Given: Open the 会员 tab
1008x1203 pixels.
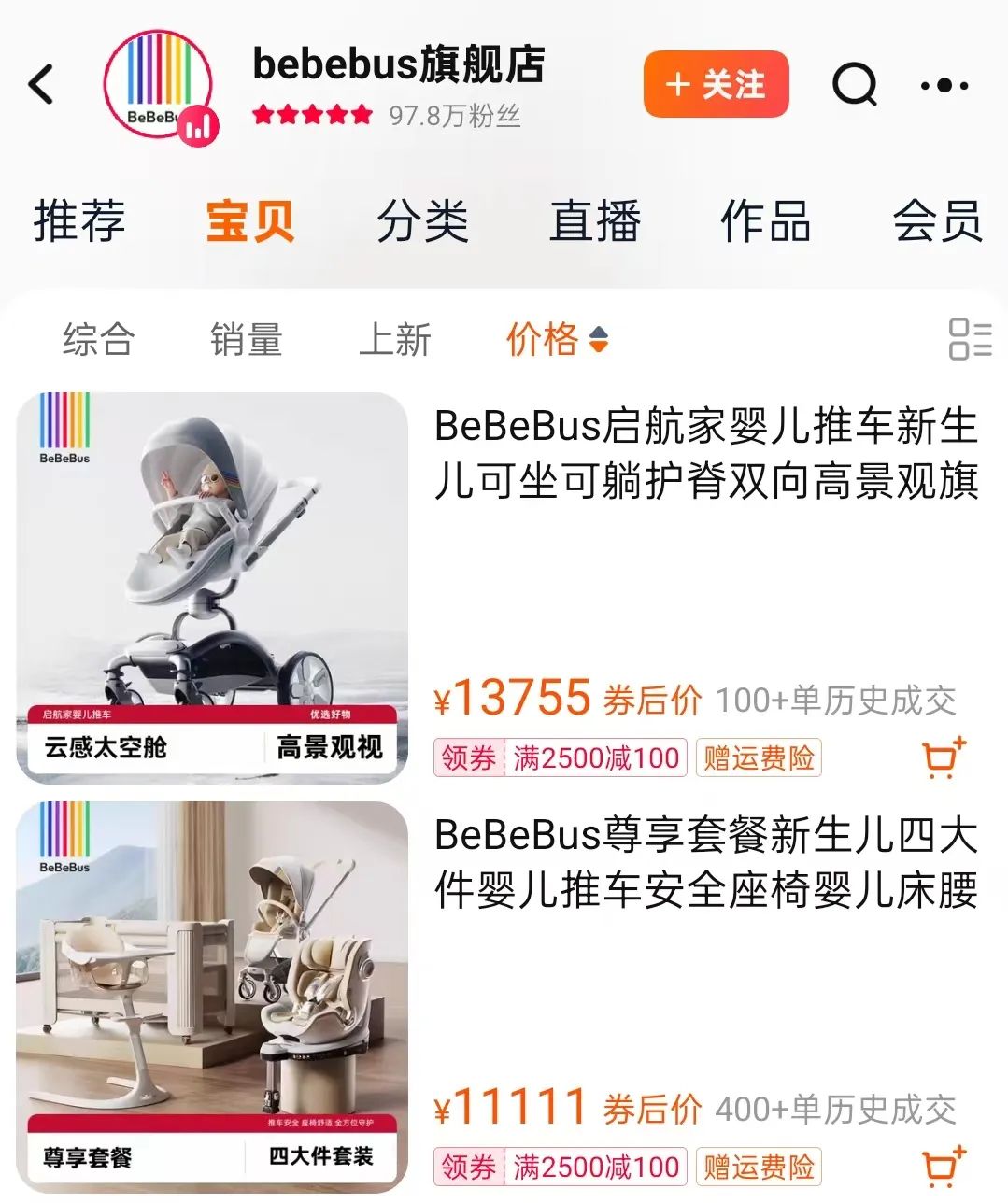Looking at the screenshot, I should coord(937,221).
